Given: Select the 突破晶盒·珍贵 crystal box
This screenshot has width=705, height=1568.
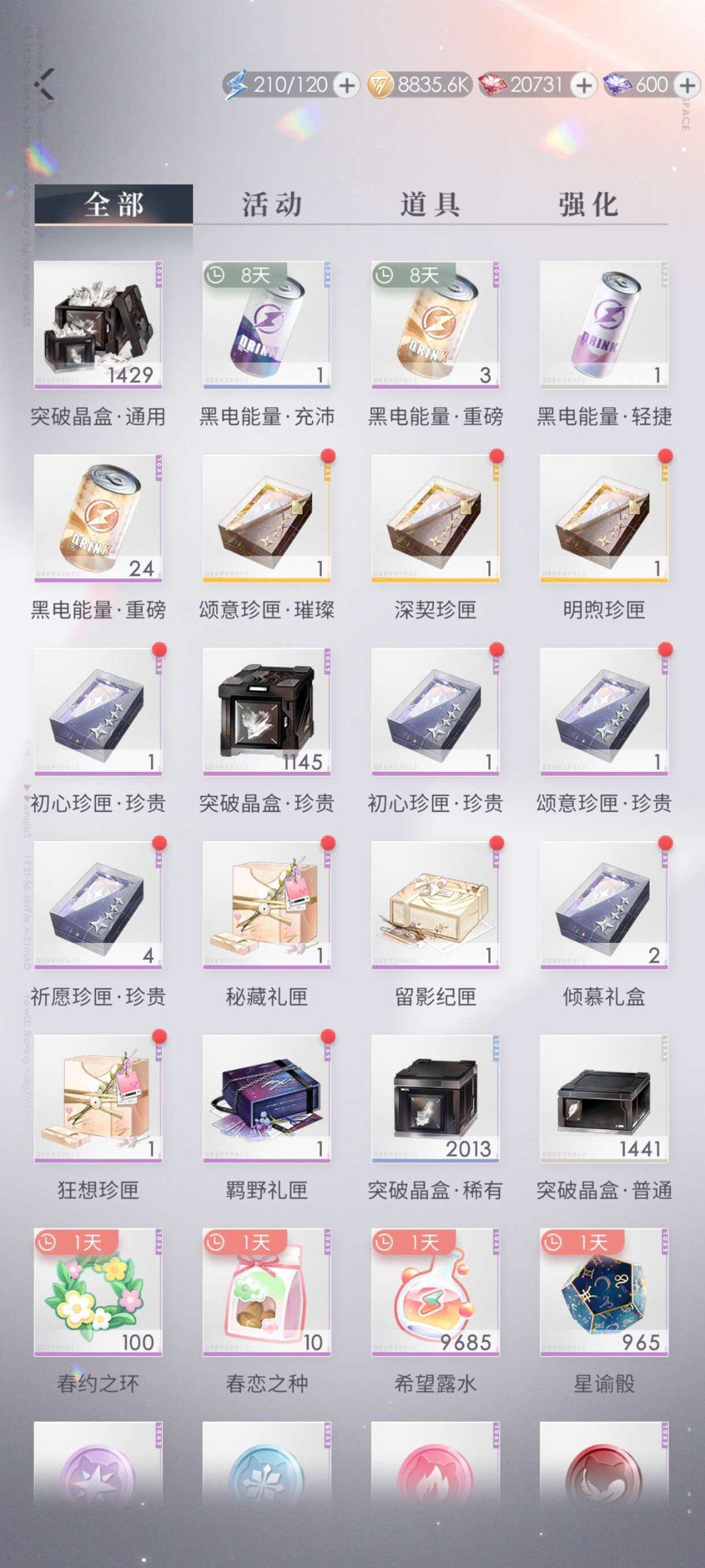Looking at the screenshot, I should point(265,711).
